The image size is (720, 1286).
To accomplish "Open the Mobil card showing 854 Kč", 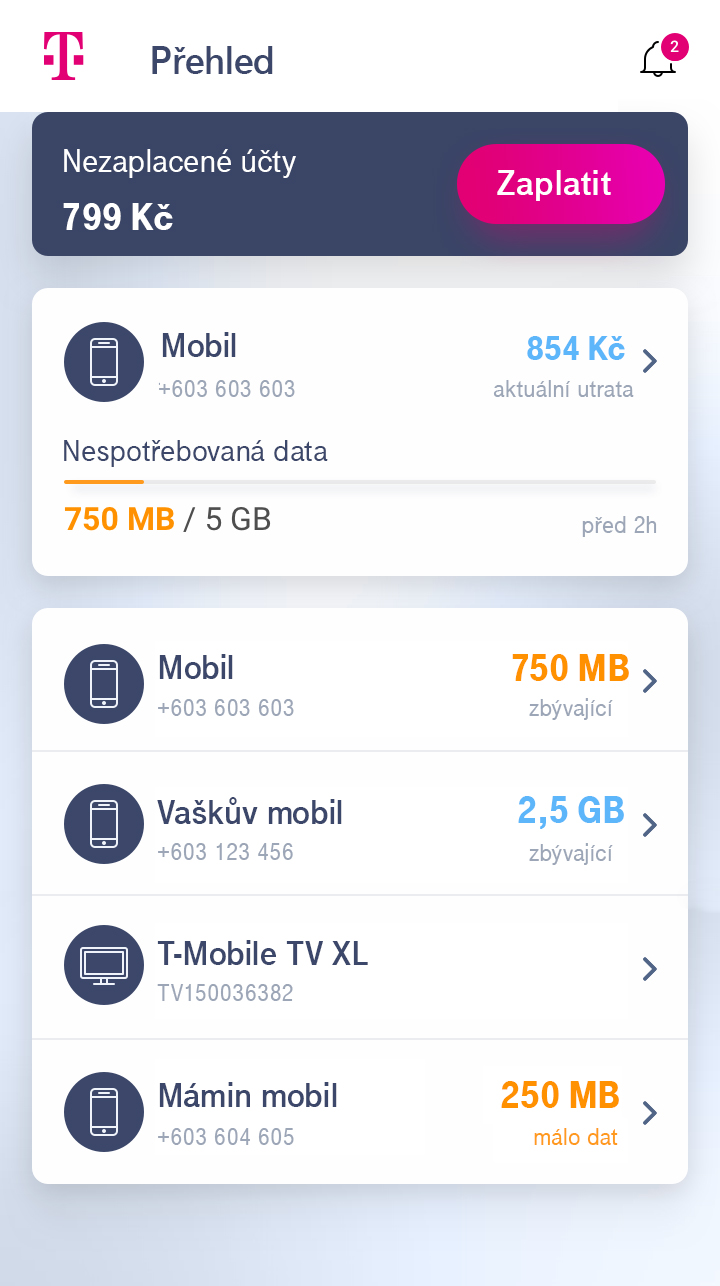I will [360, 432].
